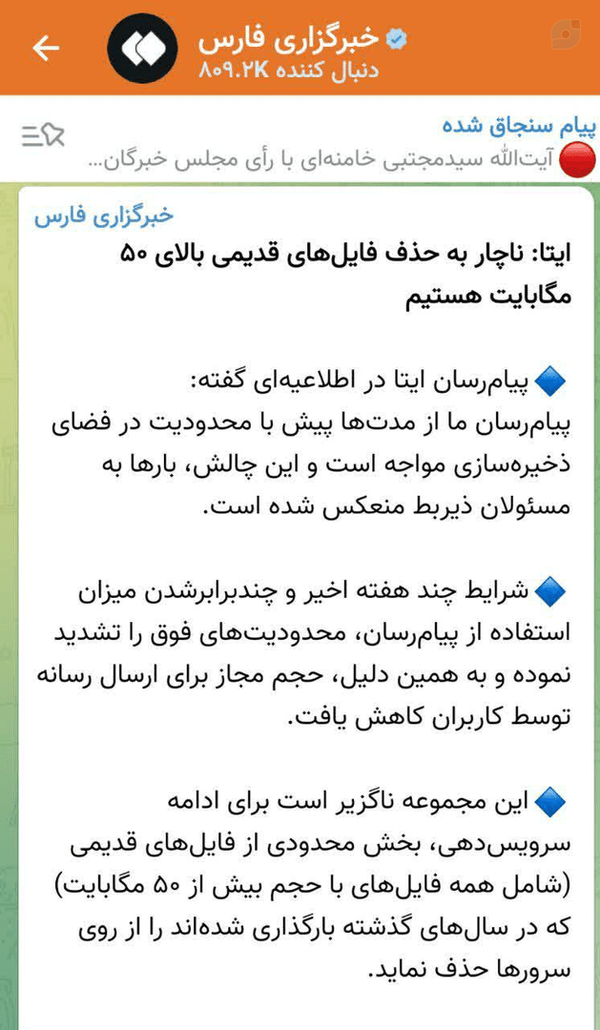Screen dimensions: 600x1030
Task: Go back using the header arrow
Action: 46,48
